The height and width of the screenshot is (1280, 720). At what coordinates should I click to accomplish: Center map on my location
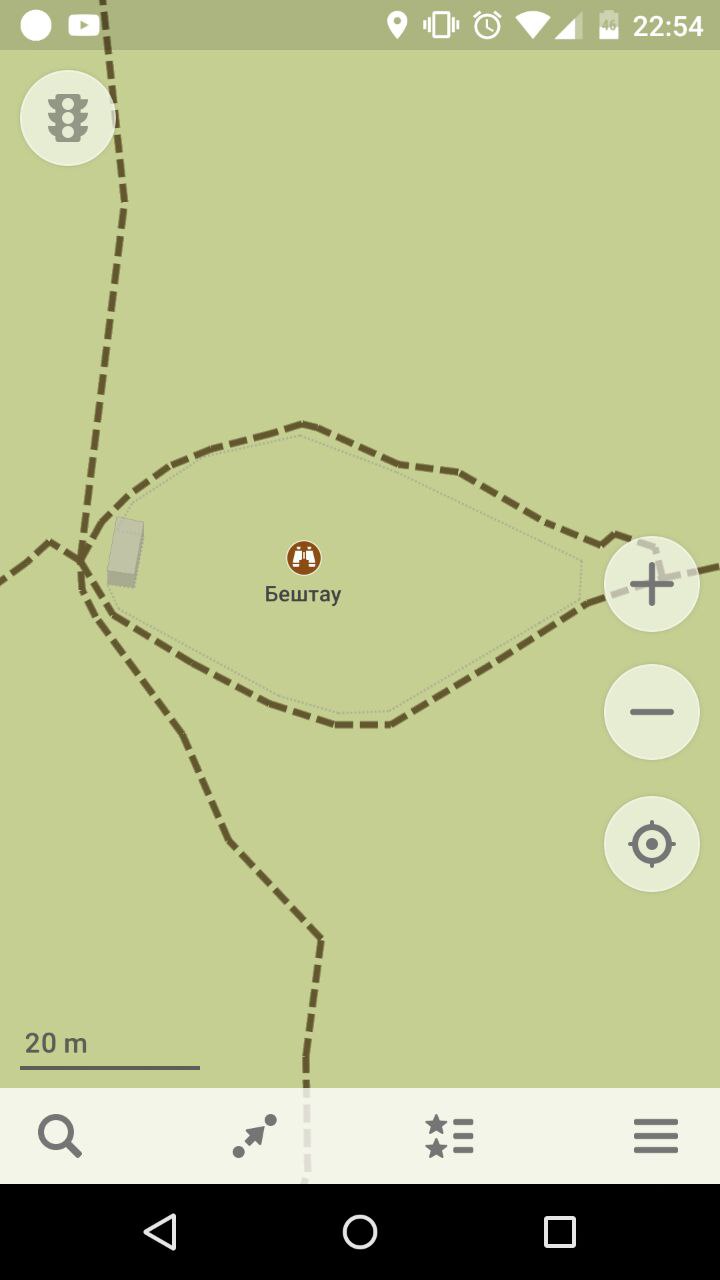[x=652, y=844]
